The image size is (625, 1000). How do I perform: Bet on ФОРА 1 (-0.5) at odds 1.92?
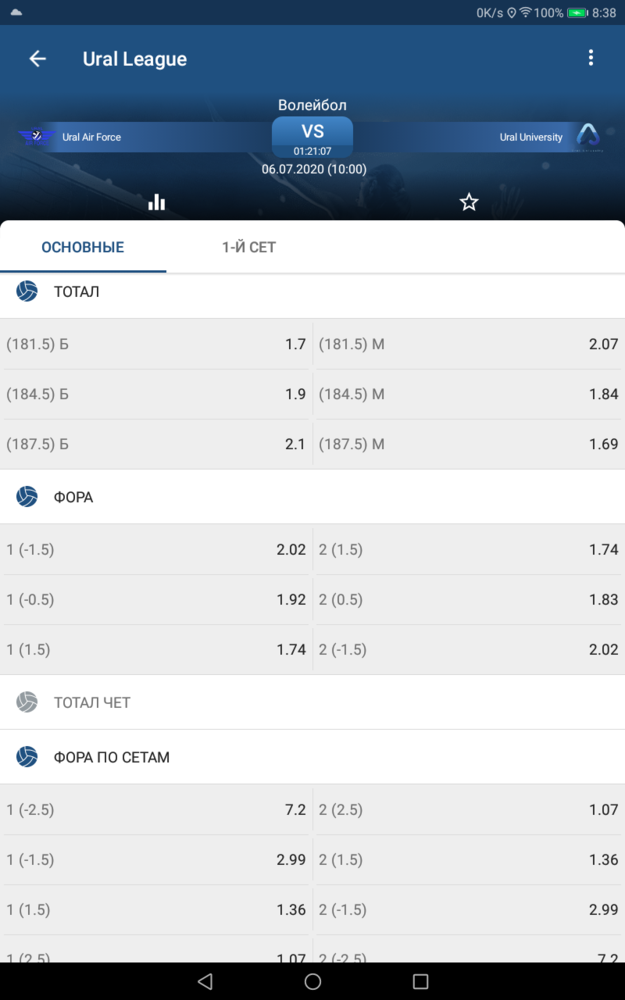(156, 599)
